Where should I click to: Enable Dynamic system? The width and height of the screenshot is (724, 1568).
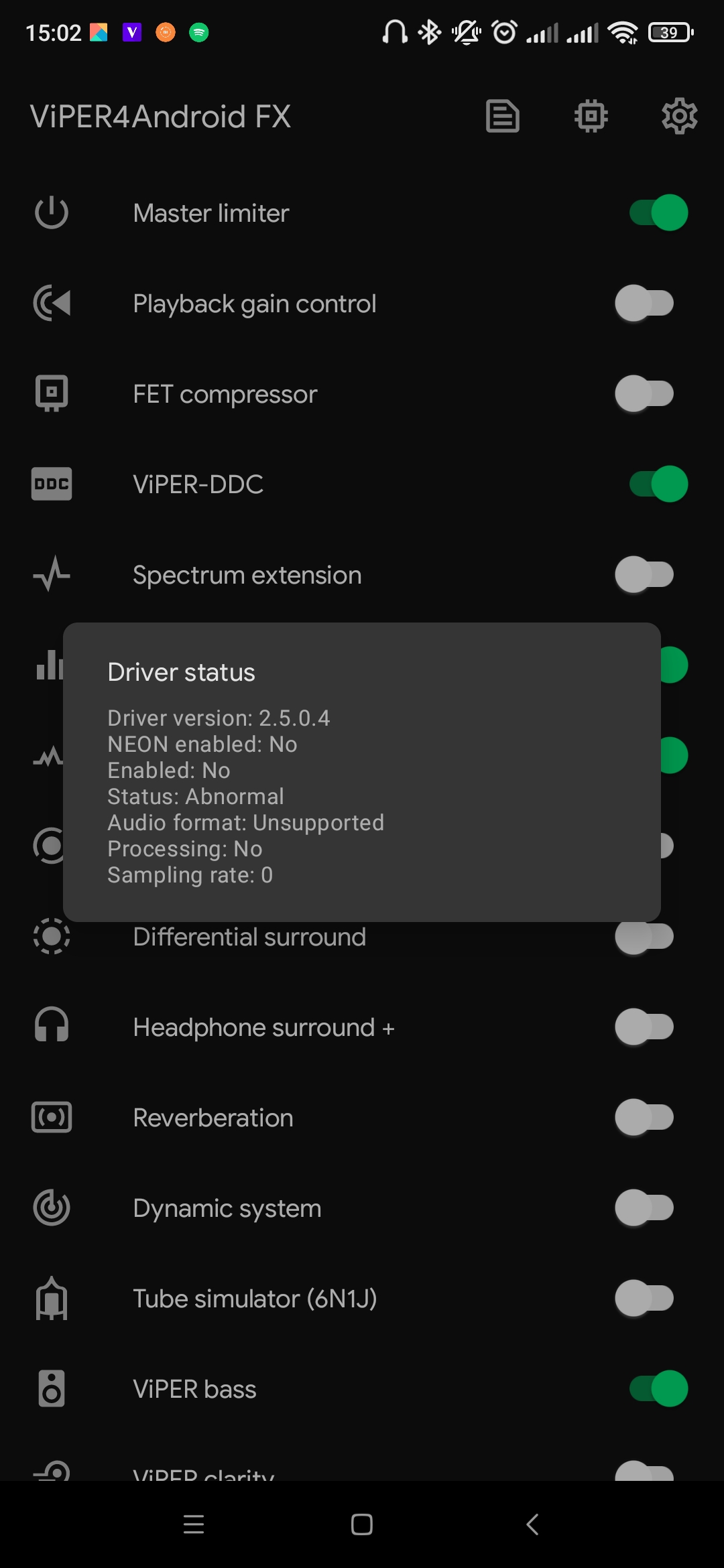coord(644,1208)
